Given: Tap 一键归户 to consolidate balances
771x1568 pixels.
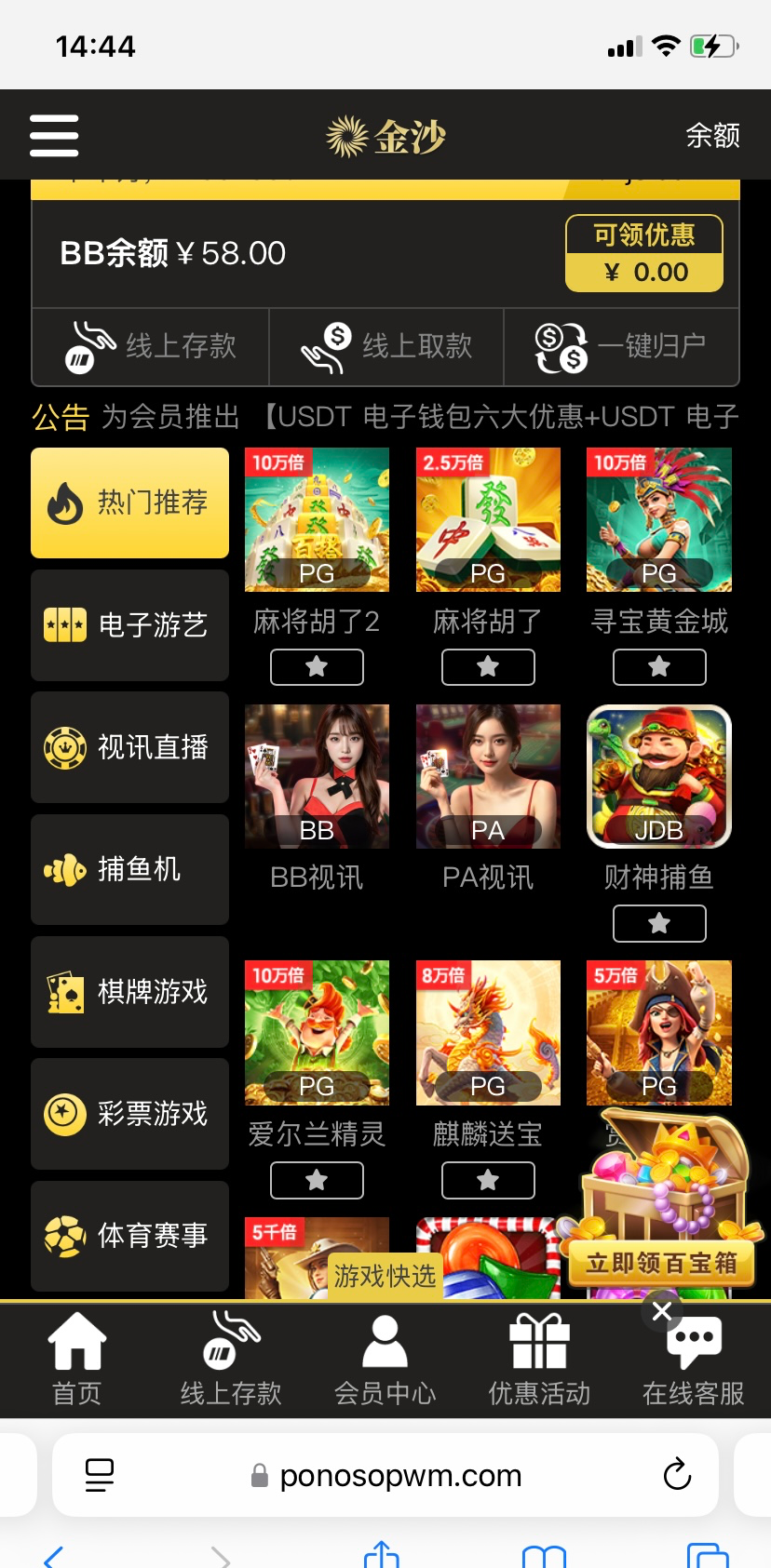Looking at the screenshot, I should (620, 347).
